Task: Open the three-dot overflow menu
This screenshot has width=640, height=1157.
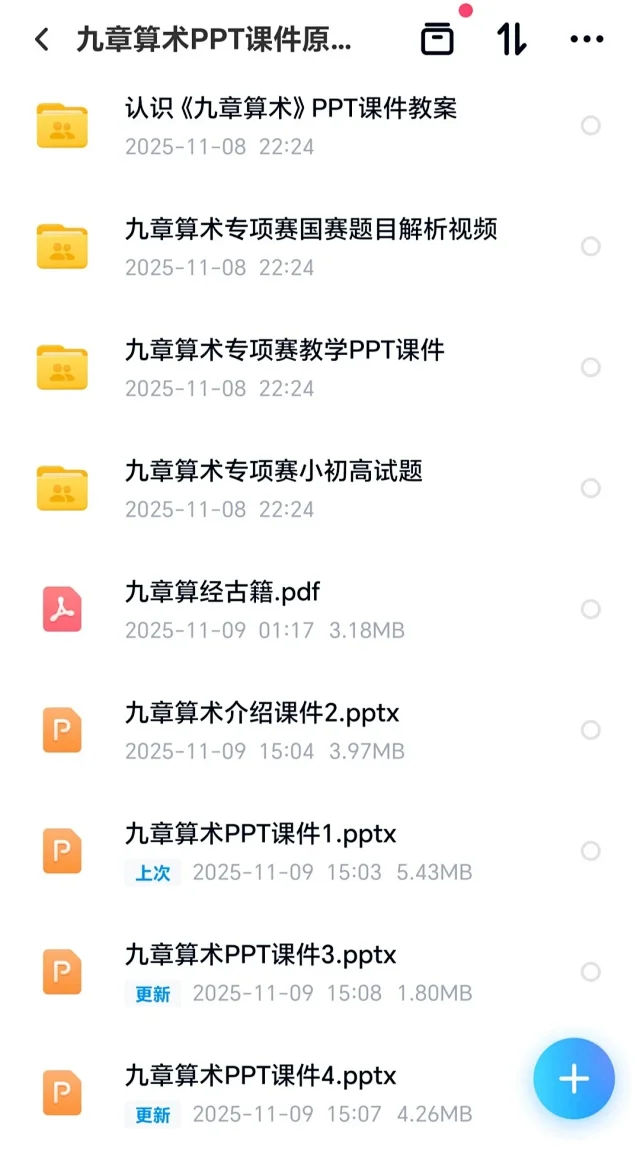Action: pos(586,39)
